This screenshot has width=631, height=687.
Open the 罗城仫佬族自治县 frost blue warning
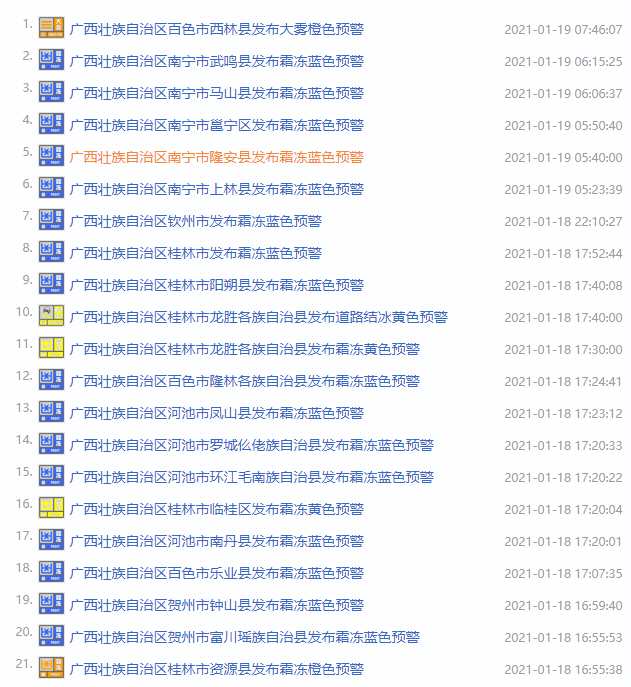click(x=252, y=446)
